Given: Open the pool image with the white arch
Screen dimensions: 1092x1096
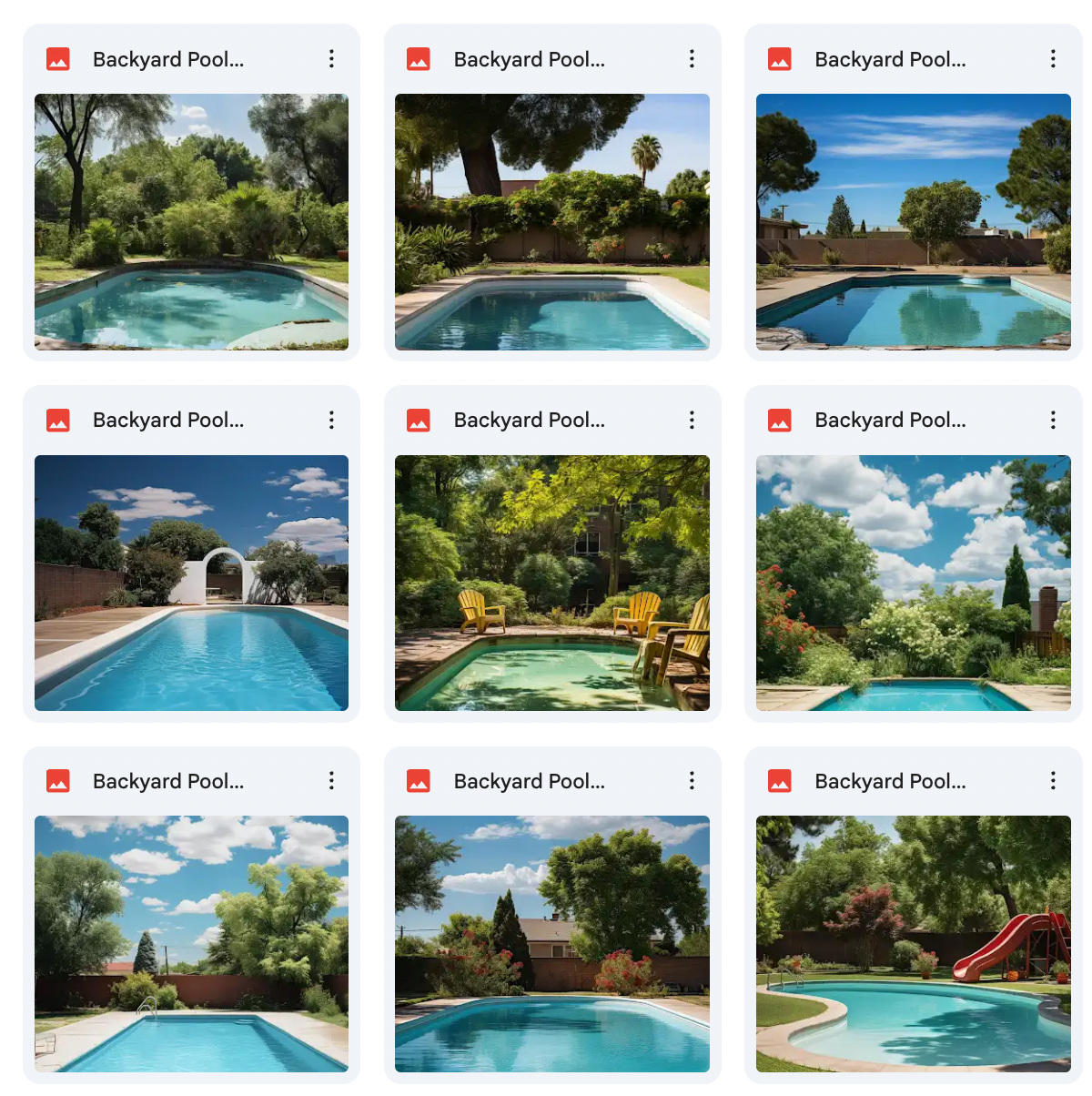Looking at the screenshot, I should 191,583.
